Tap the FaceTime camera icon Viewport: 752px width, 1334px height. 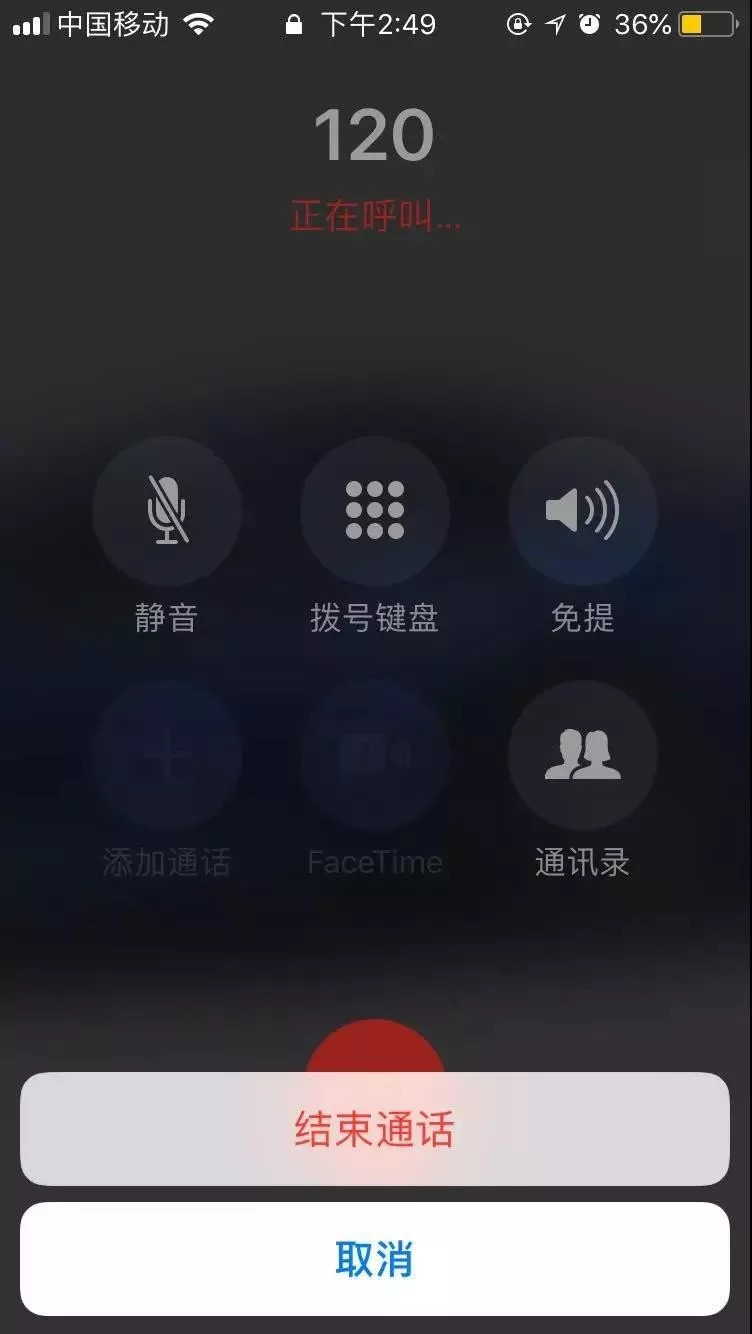pyautogui.click(x=375, y=757)
